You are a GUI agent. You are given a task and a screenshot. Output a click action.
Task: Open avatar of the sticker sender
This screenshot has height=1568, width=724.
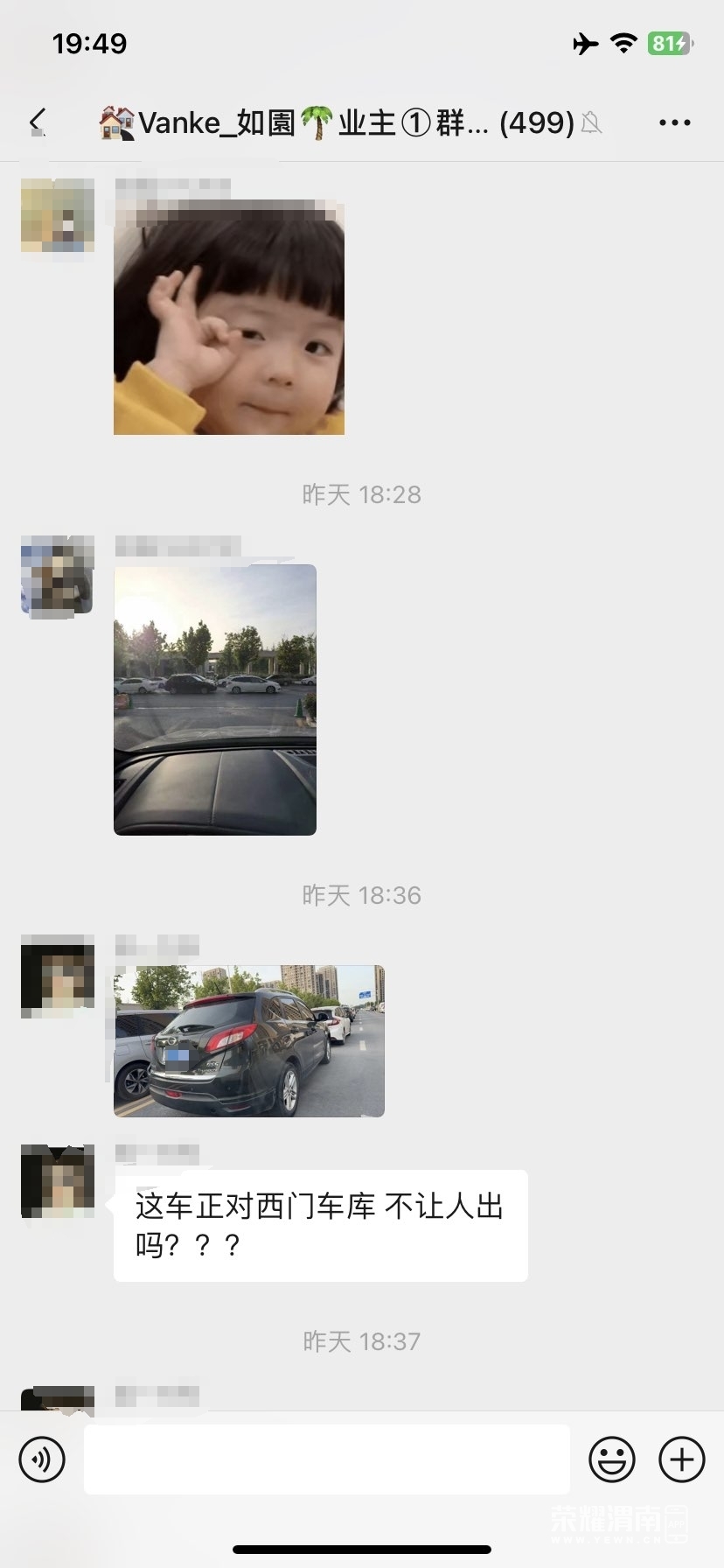tap(58, 216)
